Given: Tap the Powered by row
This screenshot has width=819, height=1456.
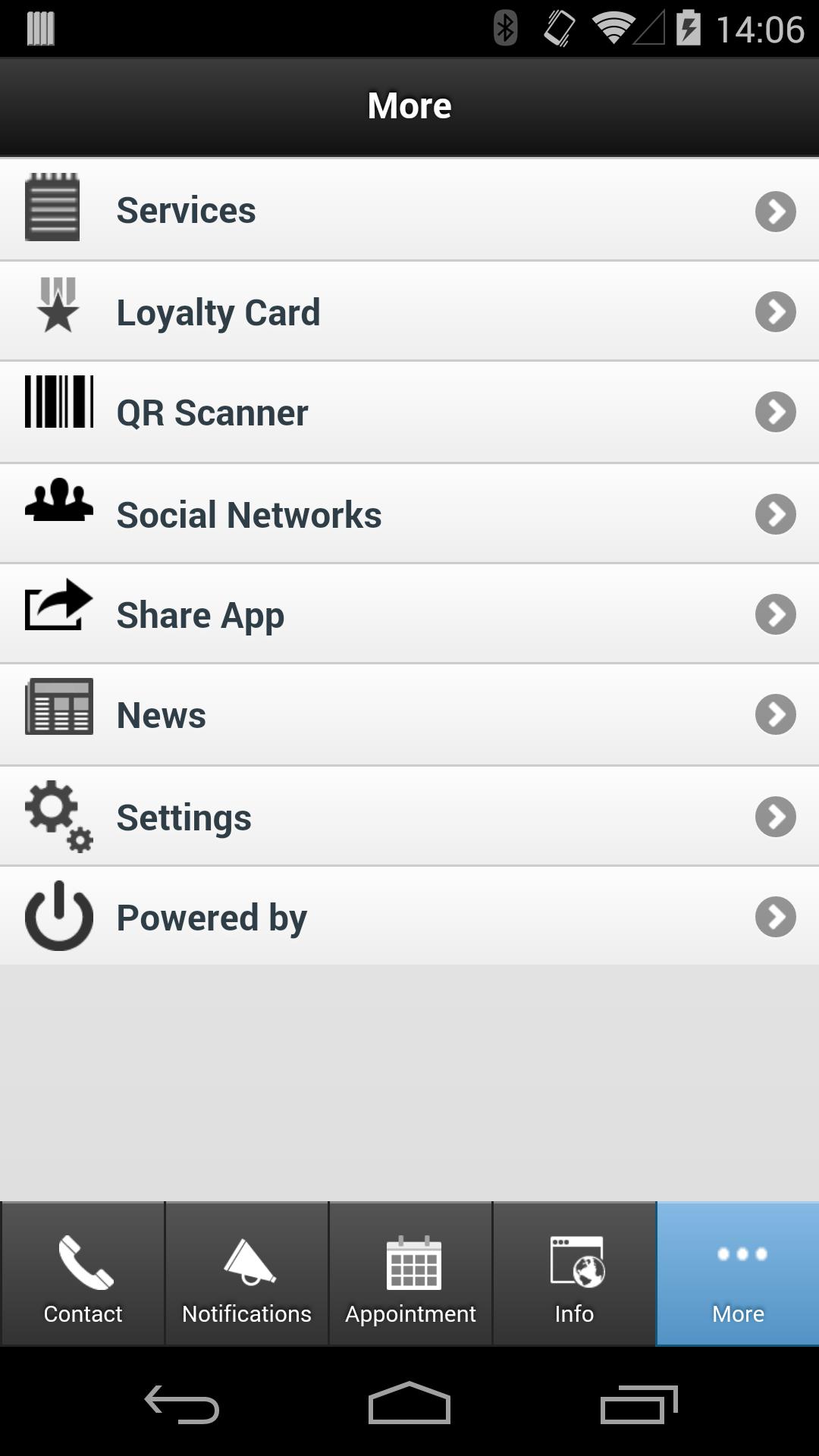Looking at the screenshot, I should pyautogui.click(x=409, y=917).
